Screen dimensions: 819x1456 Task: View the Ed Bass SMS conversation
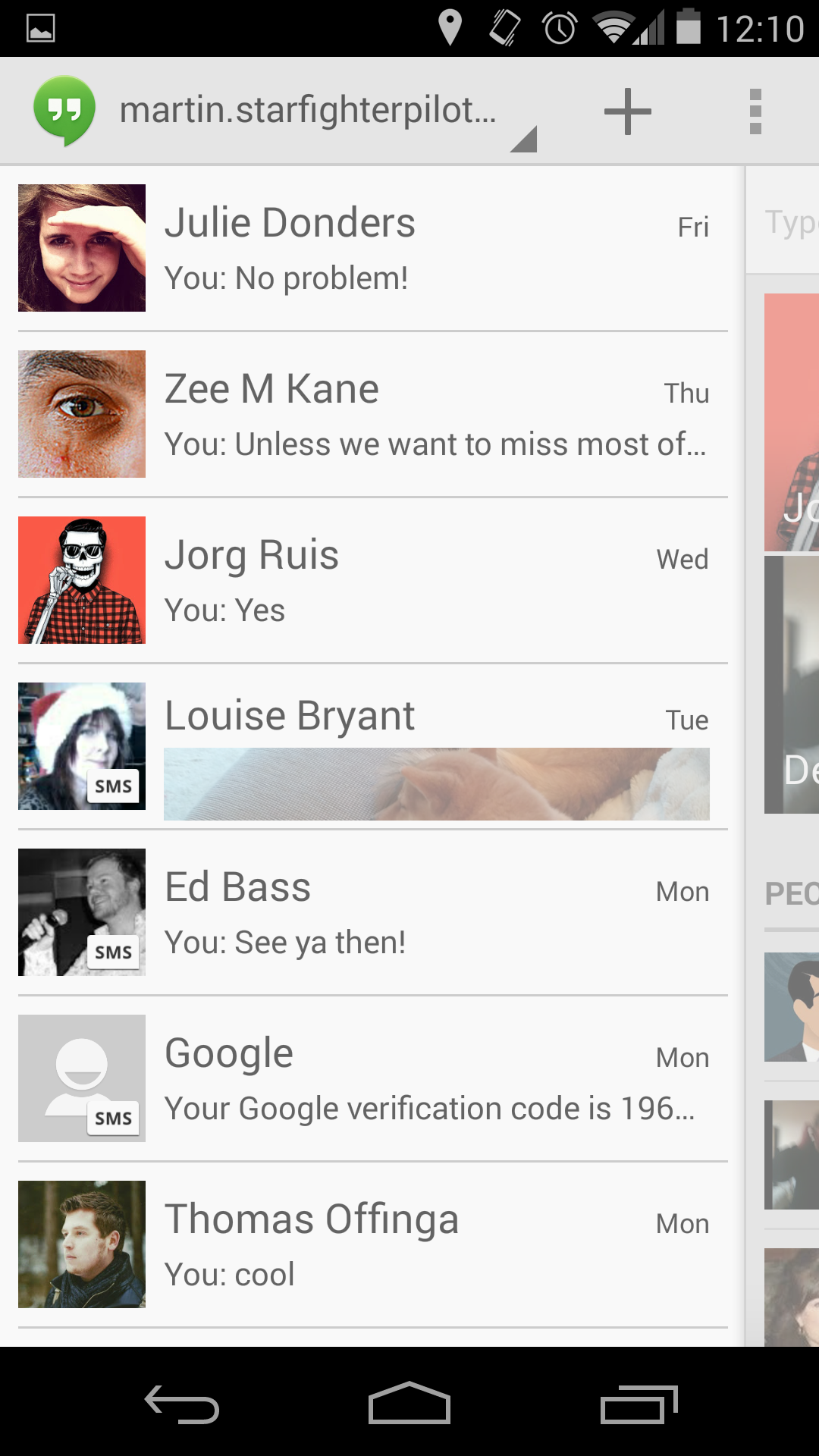(372, 912)
